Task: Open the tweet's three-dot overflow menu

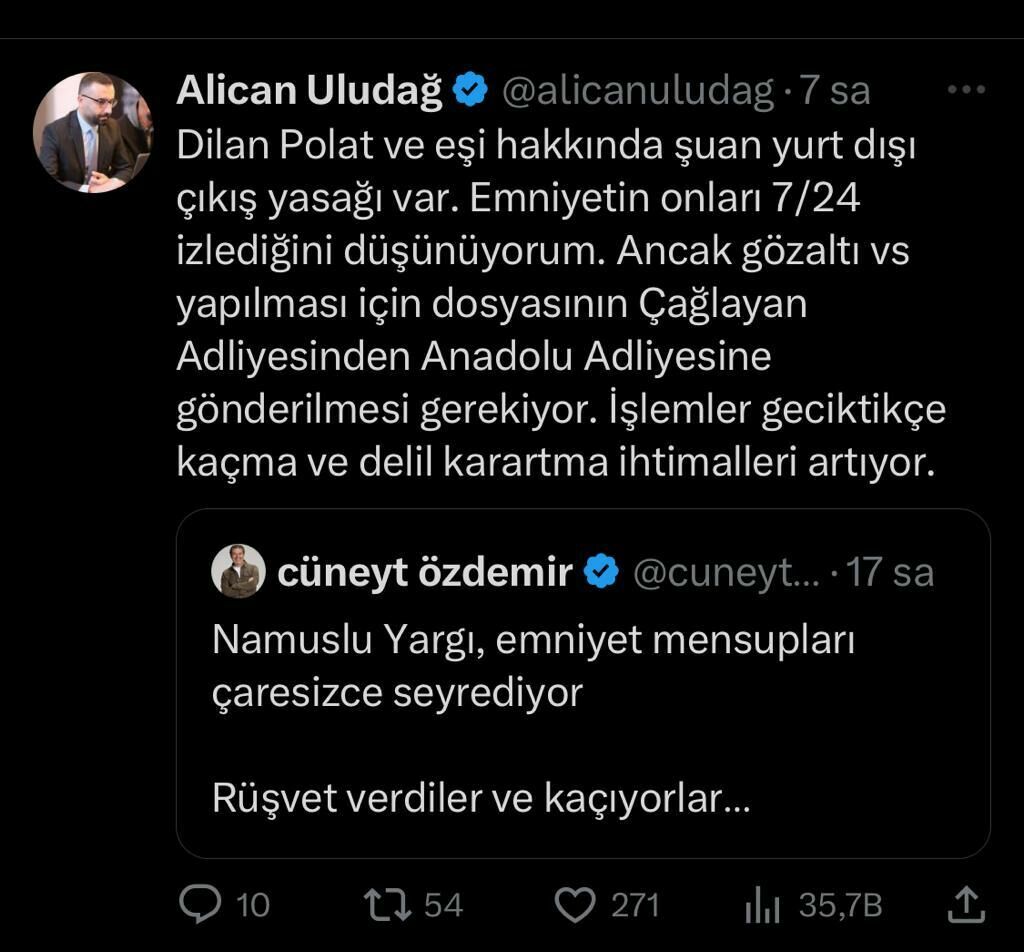Action: (965, 91)
